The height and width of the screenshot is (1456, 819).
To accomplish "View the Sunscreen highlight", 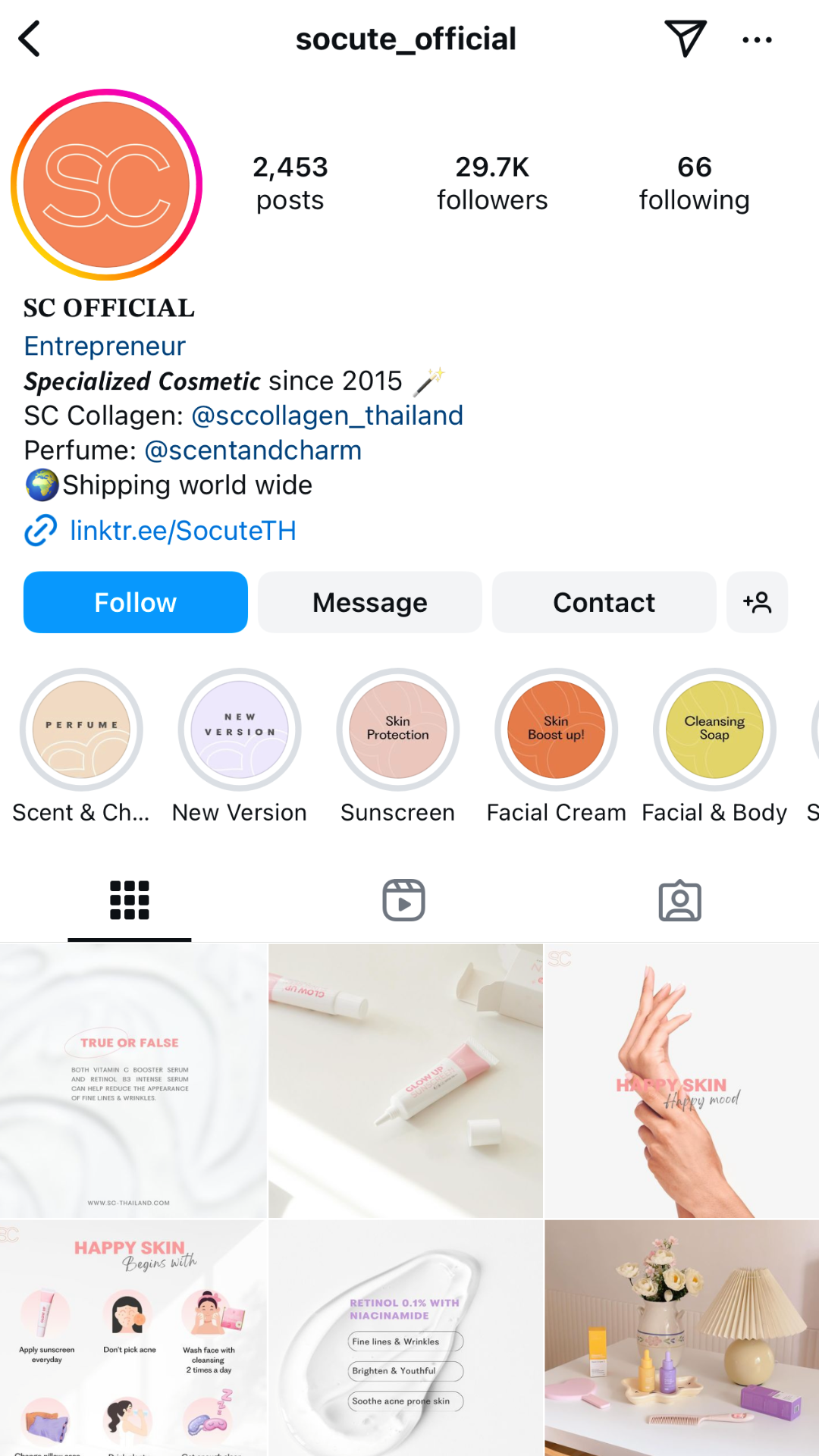I will [x=398, y=730].
